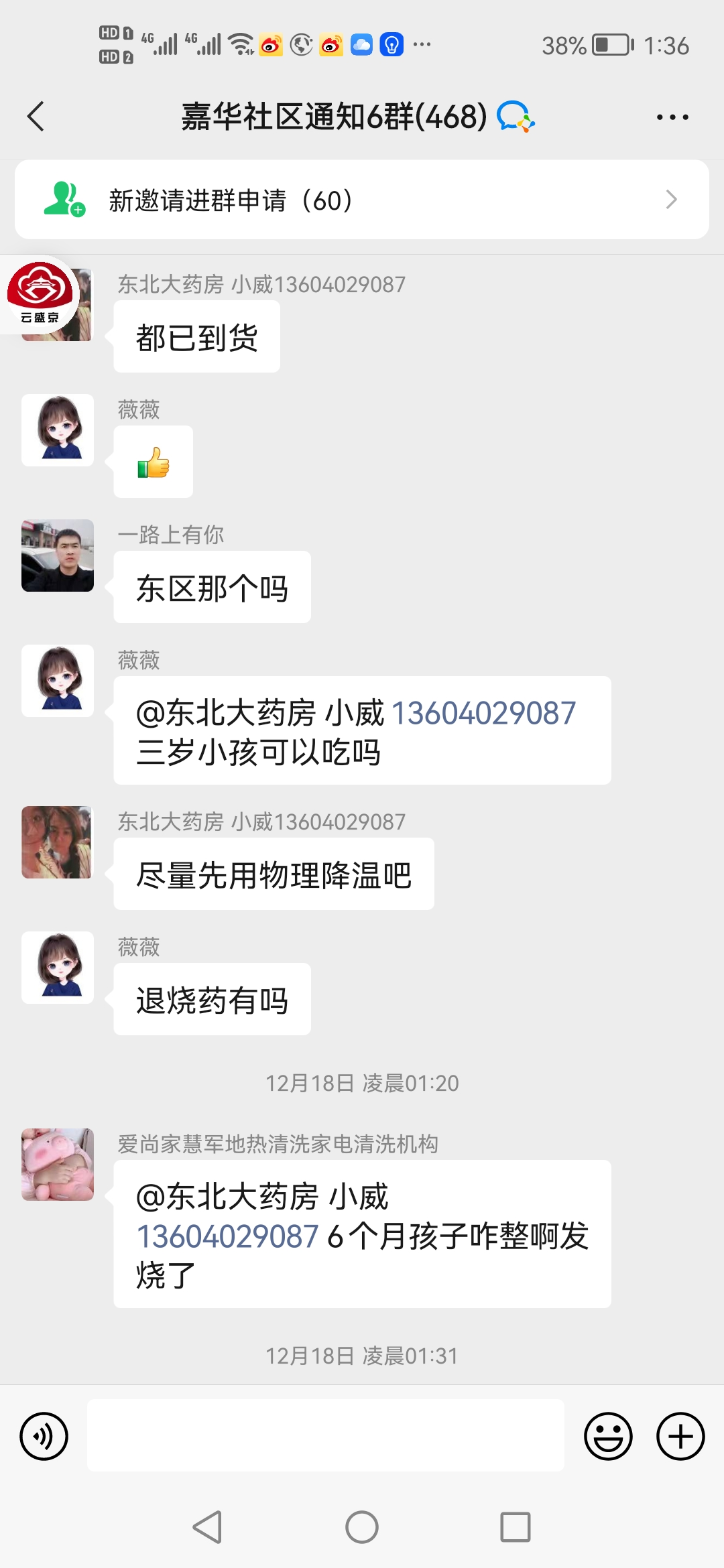724x1568 pixels.
Task: Open the plus attachment menu
Action: (680, 1436)
